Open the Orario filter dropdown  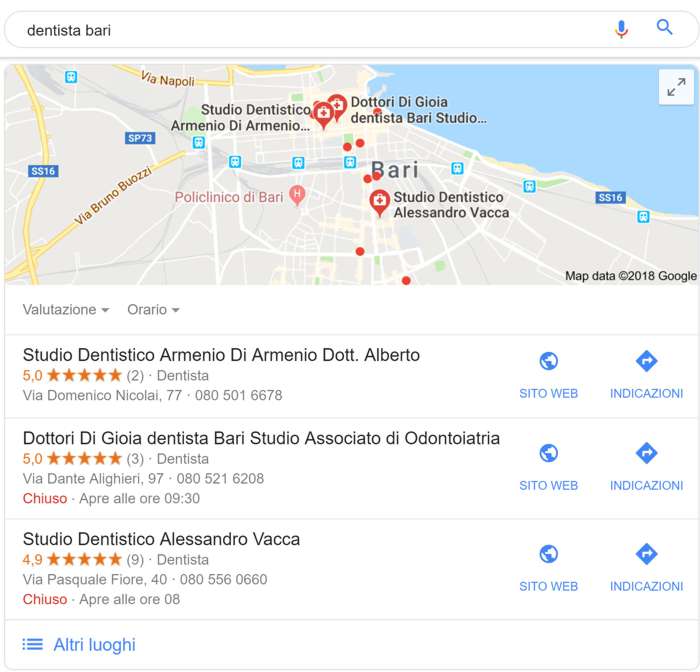(x=153, y=310)
